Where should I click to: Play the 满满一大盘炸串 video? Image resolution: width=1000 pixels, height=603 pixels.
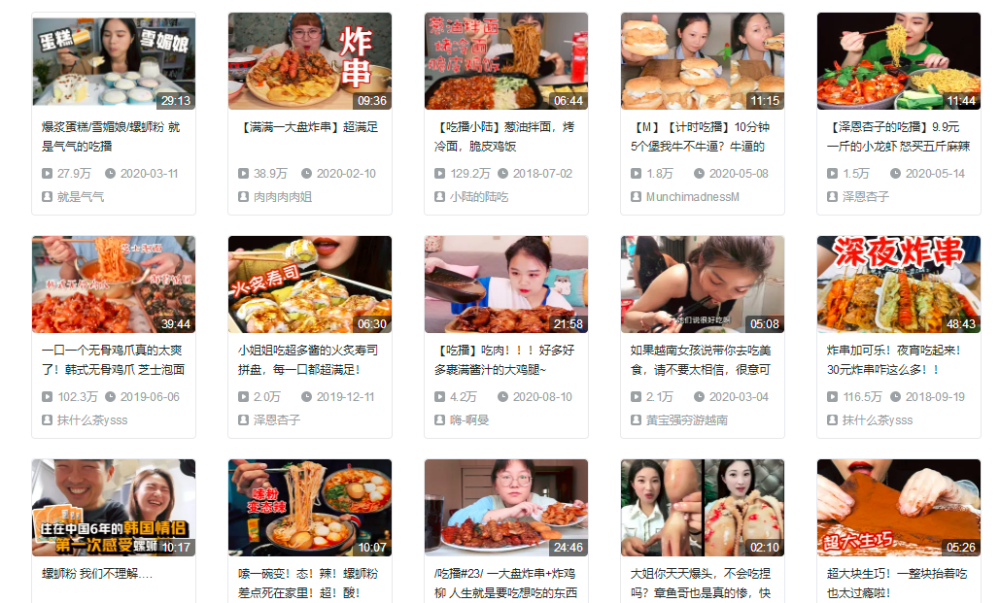tap(309, 60)
